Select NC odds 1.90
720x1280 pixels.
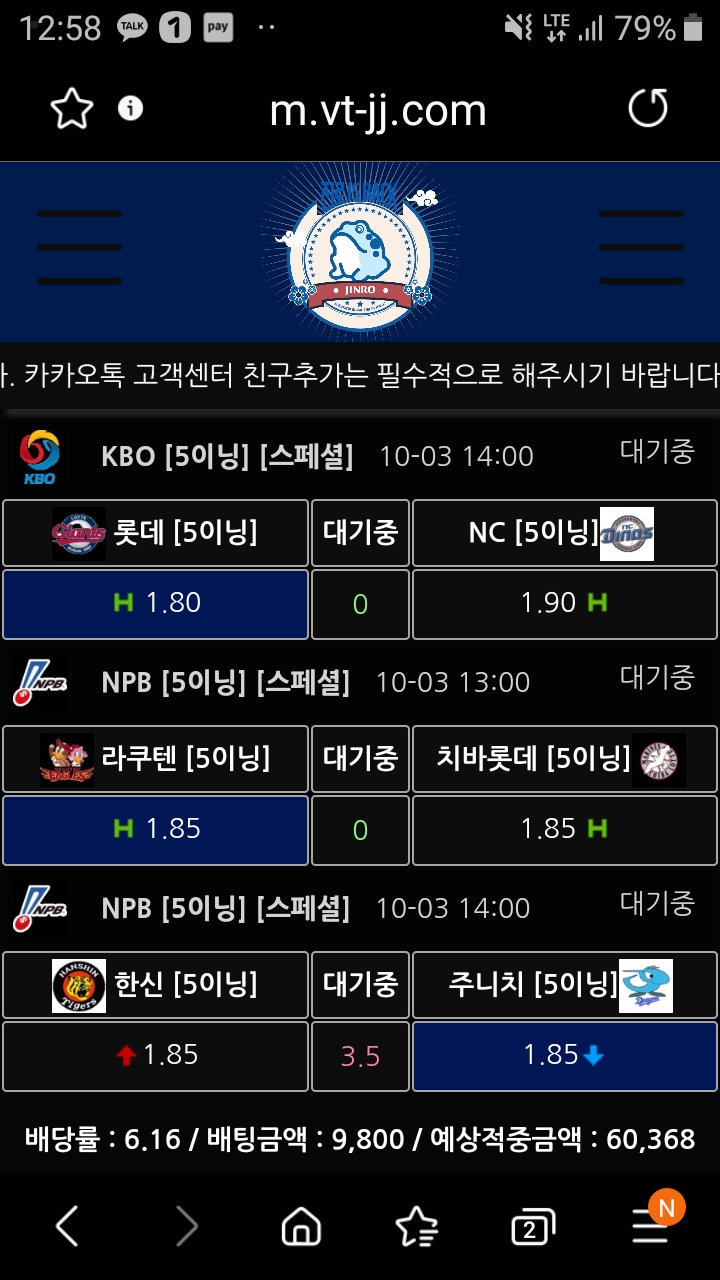point(564,603)
